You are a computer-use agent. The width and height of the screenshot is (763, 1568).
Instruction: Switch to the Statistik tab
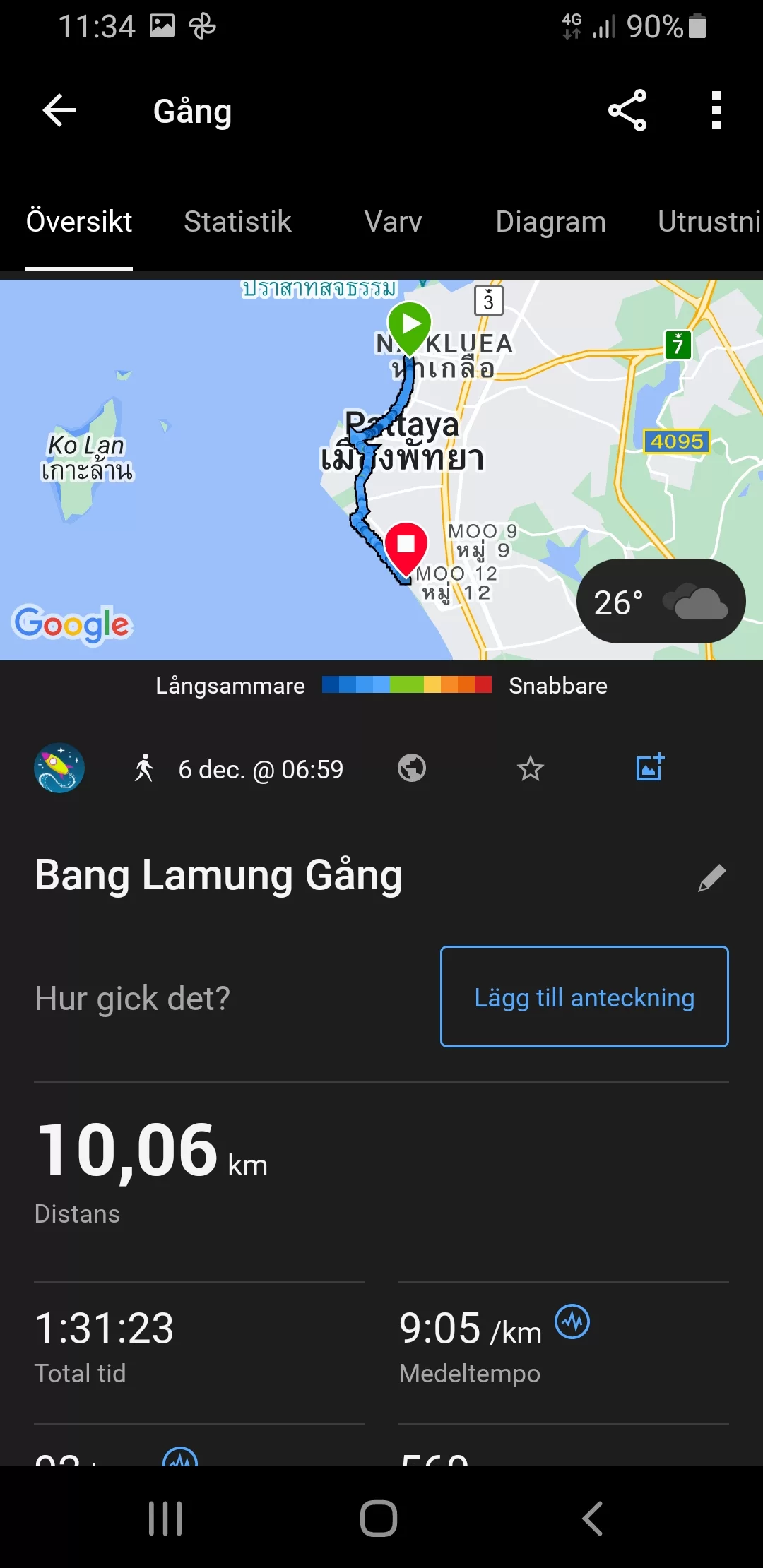pos(237,221)
